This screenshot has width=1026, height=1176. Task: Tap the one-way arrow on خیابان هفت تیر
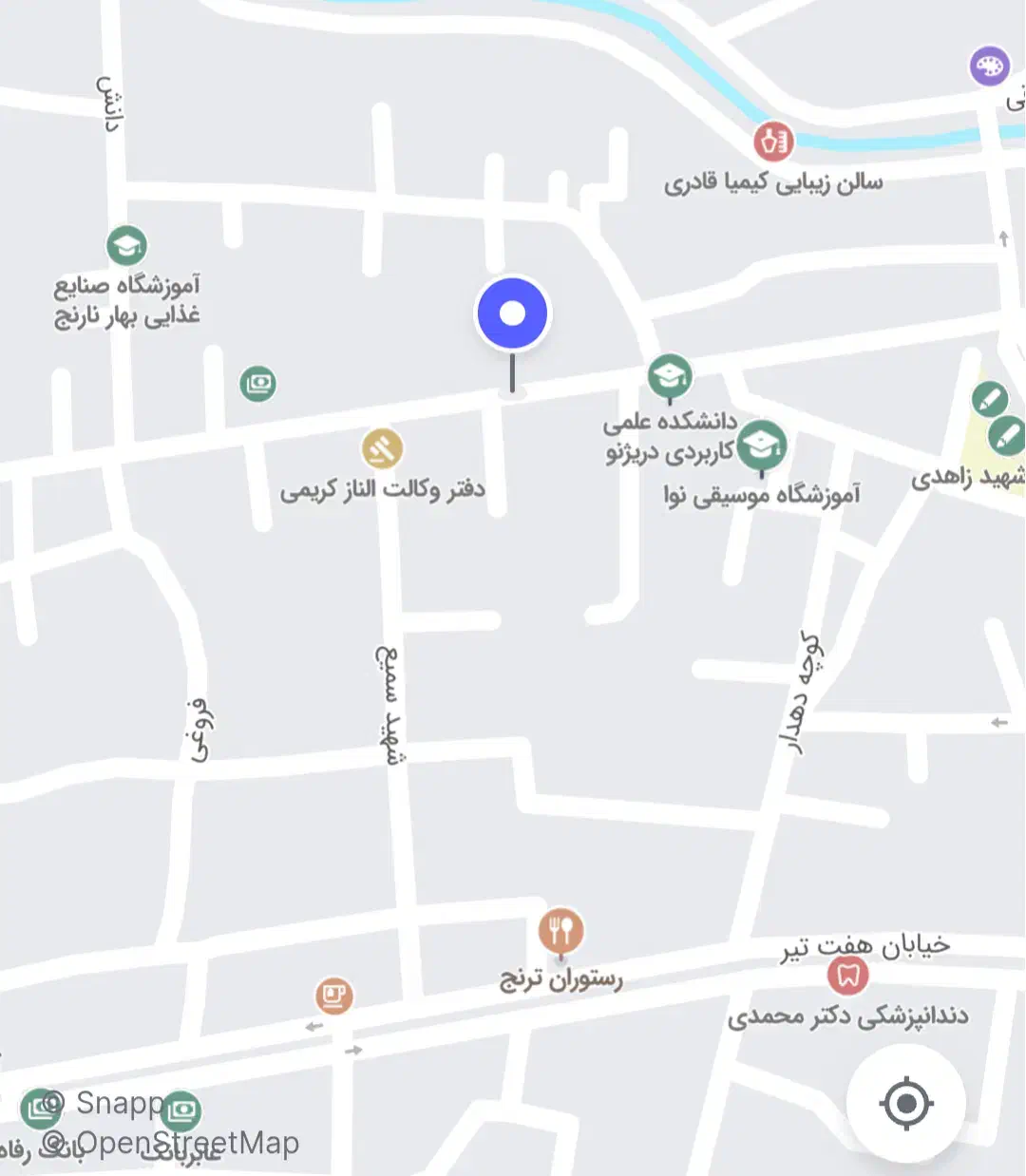pyautogui.click(x=313, y=1028)
